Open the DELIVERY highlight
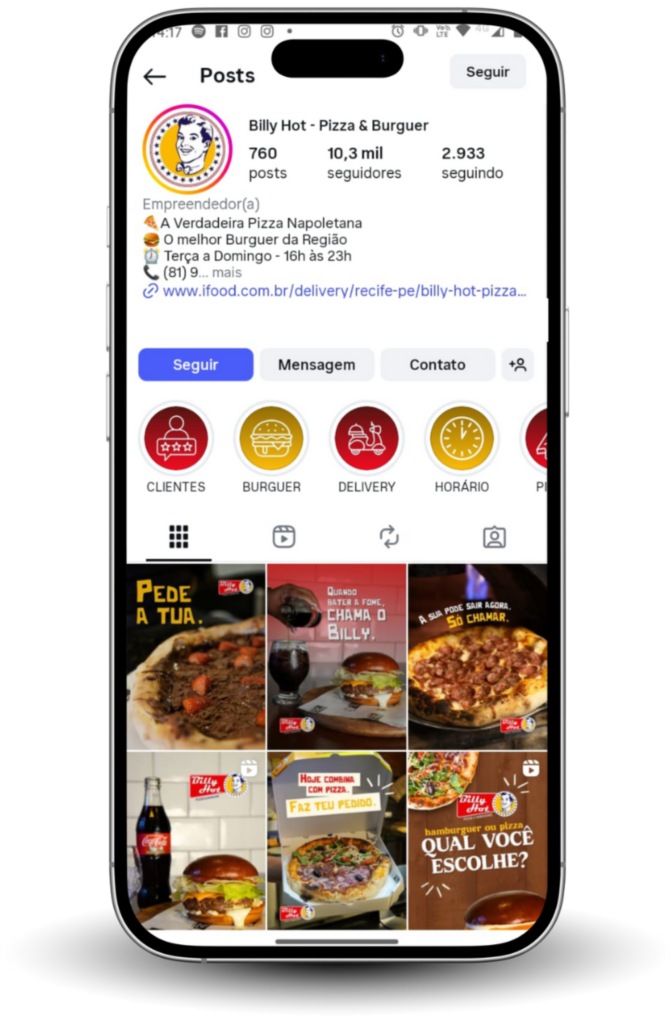 point(366,439)
